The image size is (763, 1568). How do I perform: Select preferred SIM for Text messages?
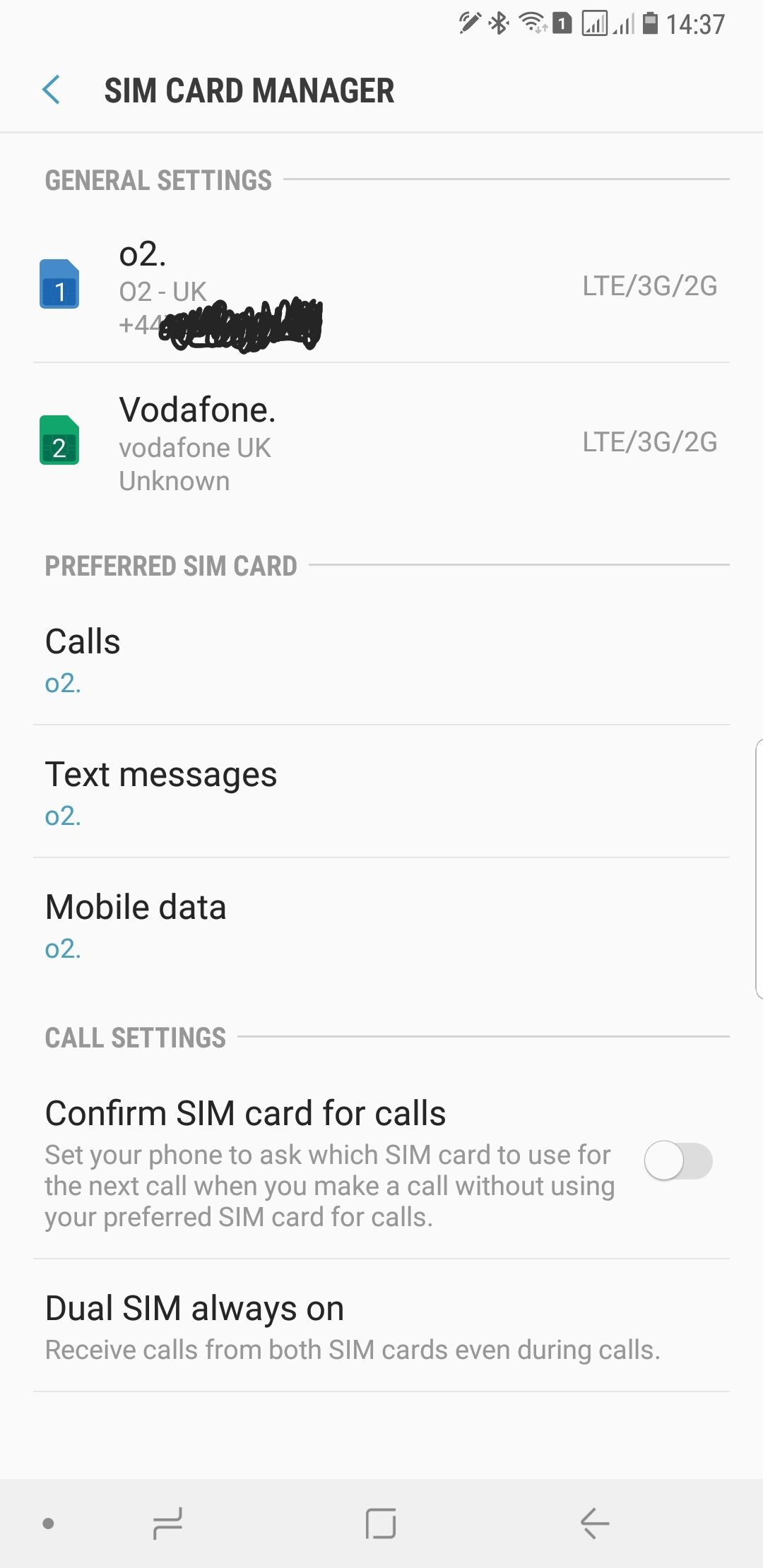(x=381, y=792)
